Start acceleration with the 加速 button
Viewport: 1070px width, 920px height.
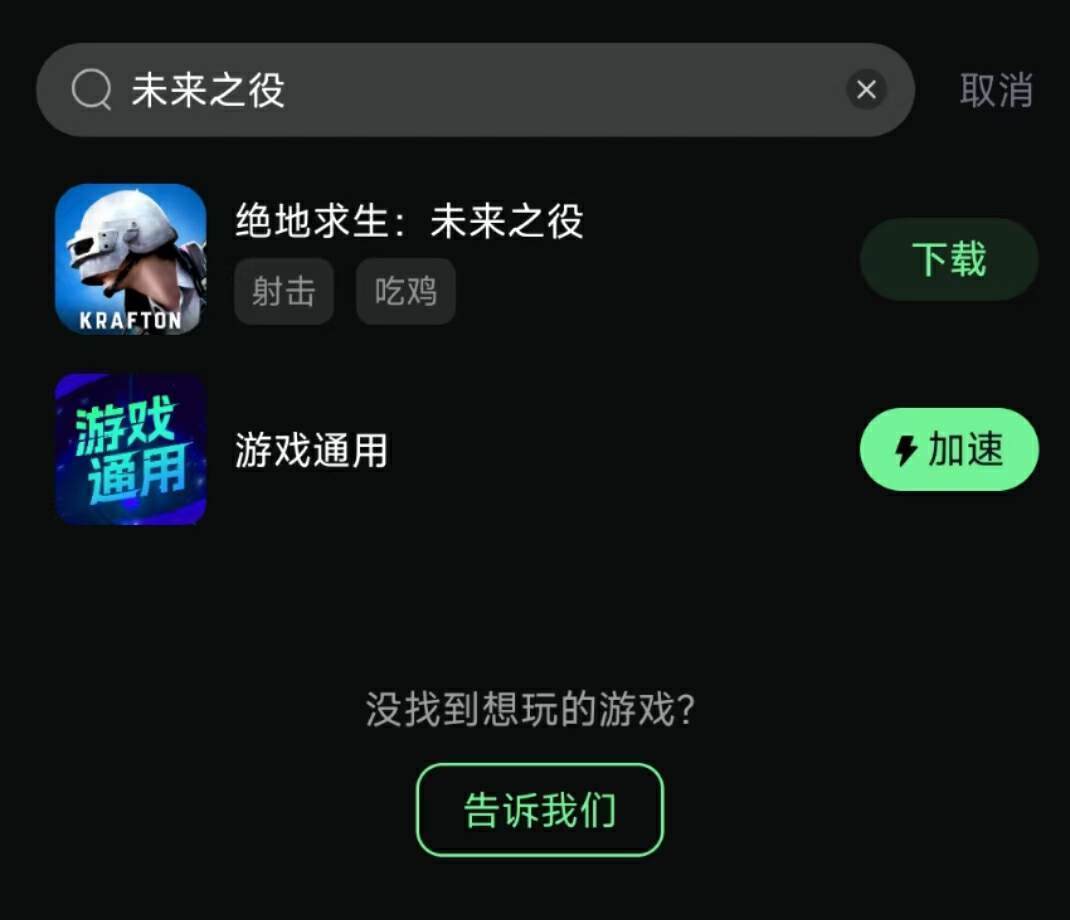point(948,450)
